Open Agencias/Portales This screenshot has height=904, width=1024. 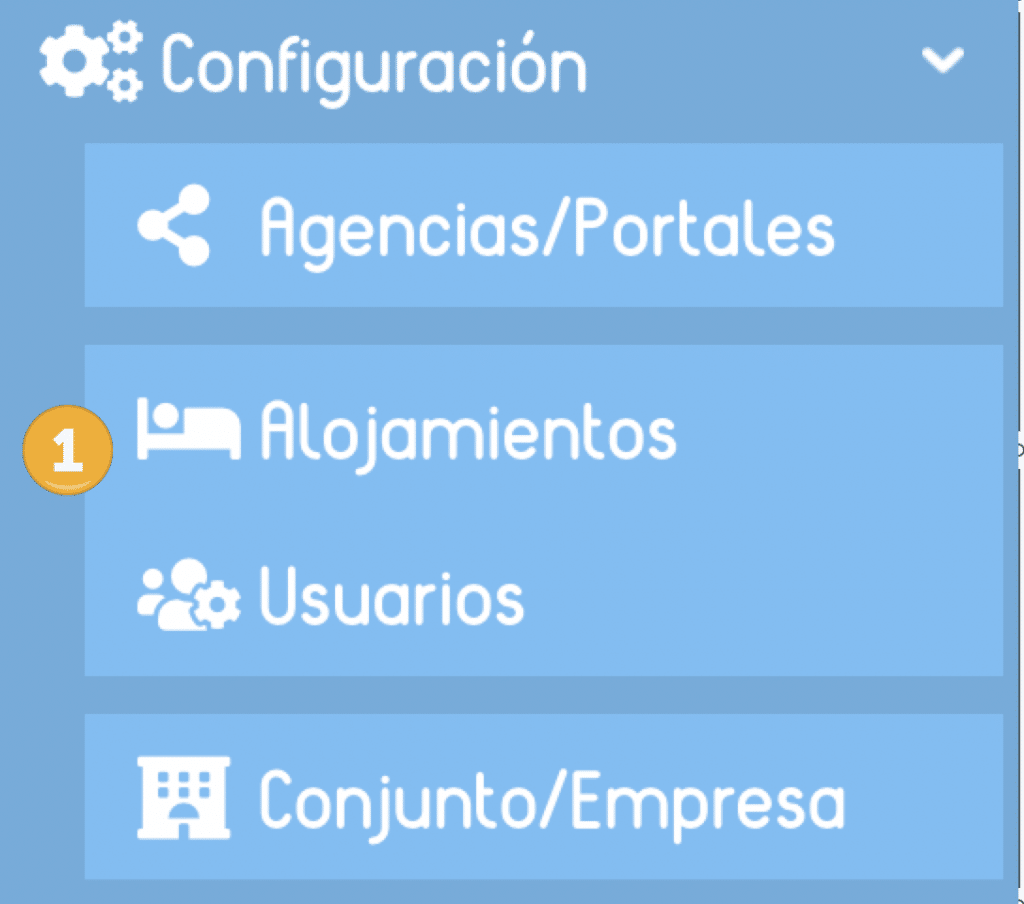(545, 226)
